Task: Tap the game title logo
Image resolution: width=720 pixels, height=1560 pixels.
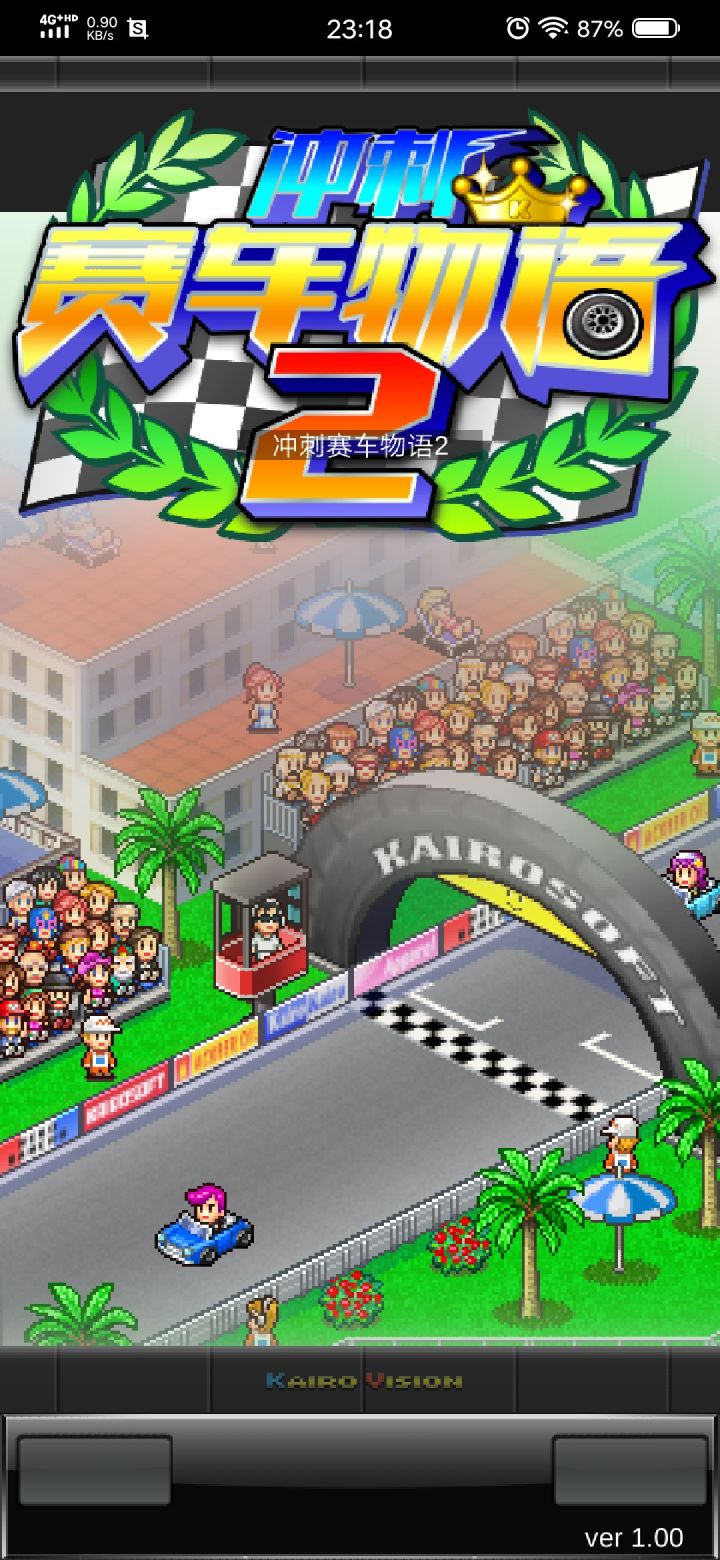Action: click(360, 300)
